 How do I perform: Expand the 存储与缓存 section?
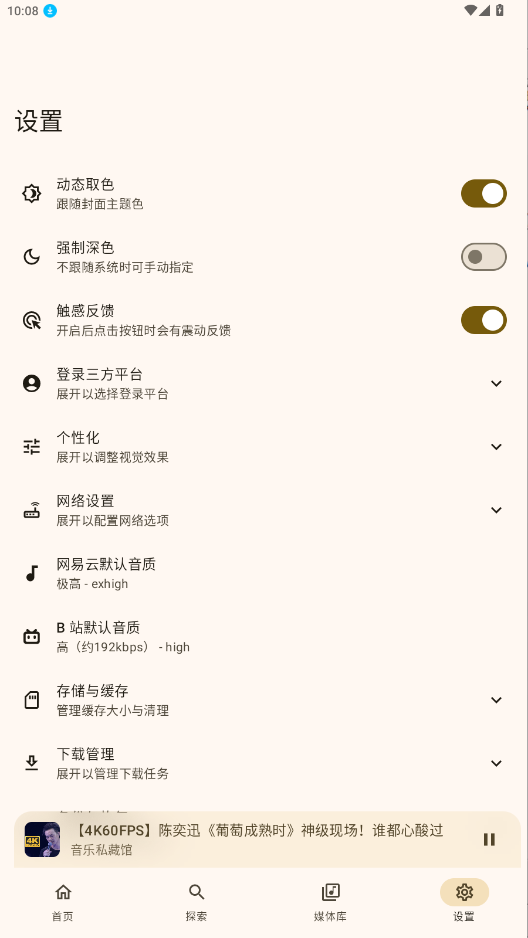pyautogui.click(x=264, y=701)
